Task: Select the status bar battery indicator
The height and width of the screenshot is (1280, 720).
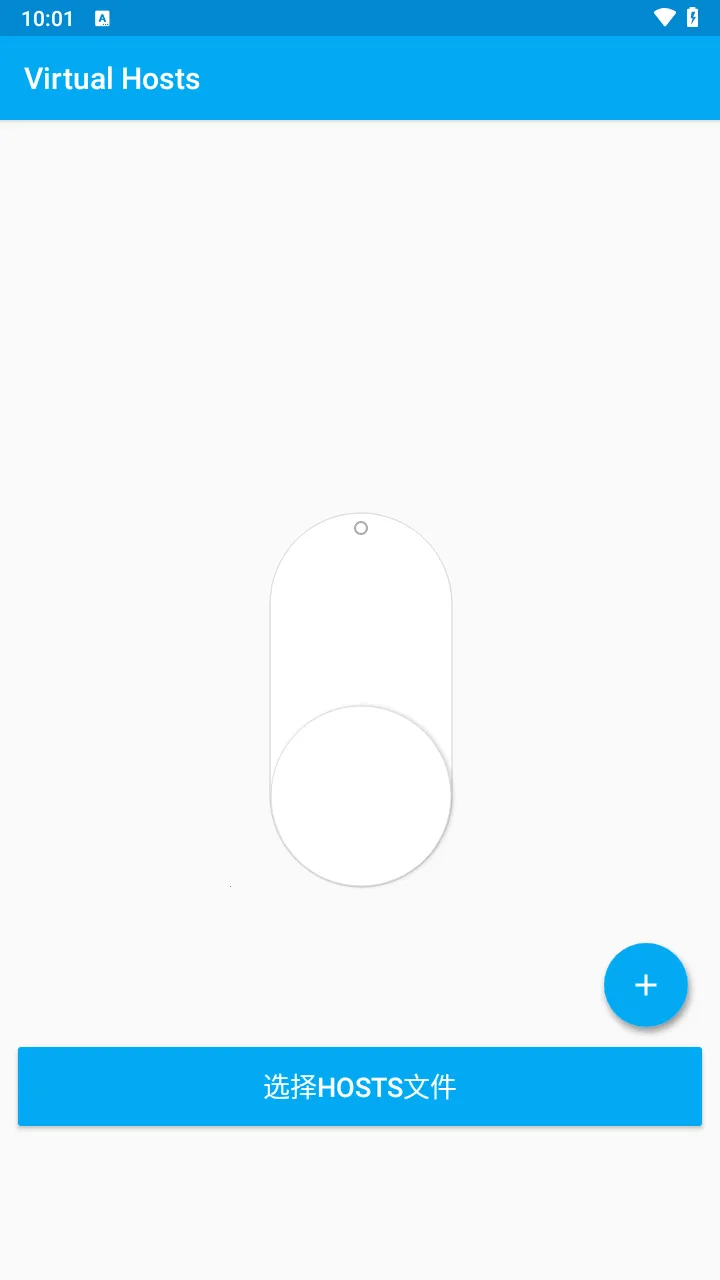Action: (x=693, y=17)
